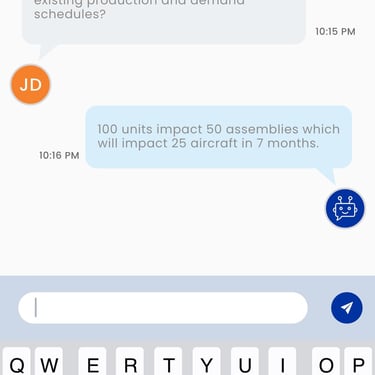Tap the chatbot robot avatar
This screenshot has width=375, height=375.
[x=345, y=208]
